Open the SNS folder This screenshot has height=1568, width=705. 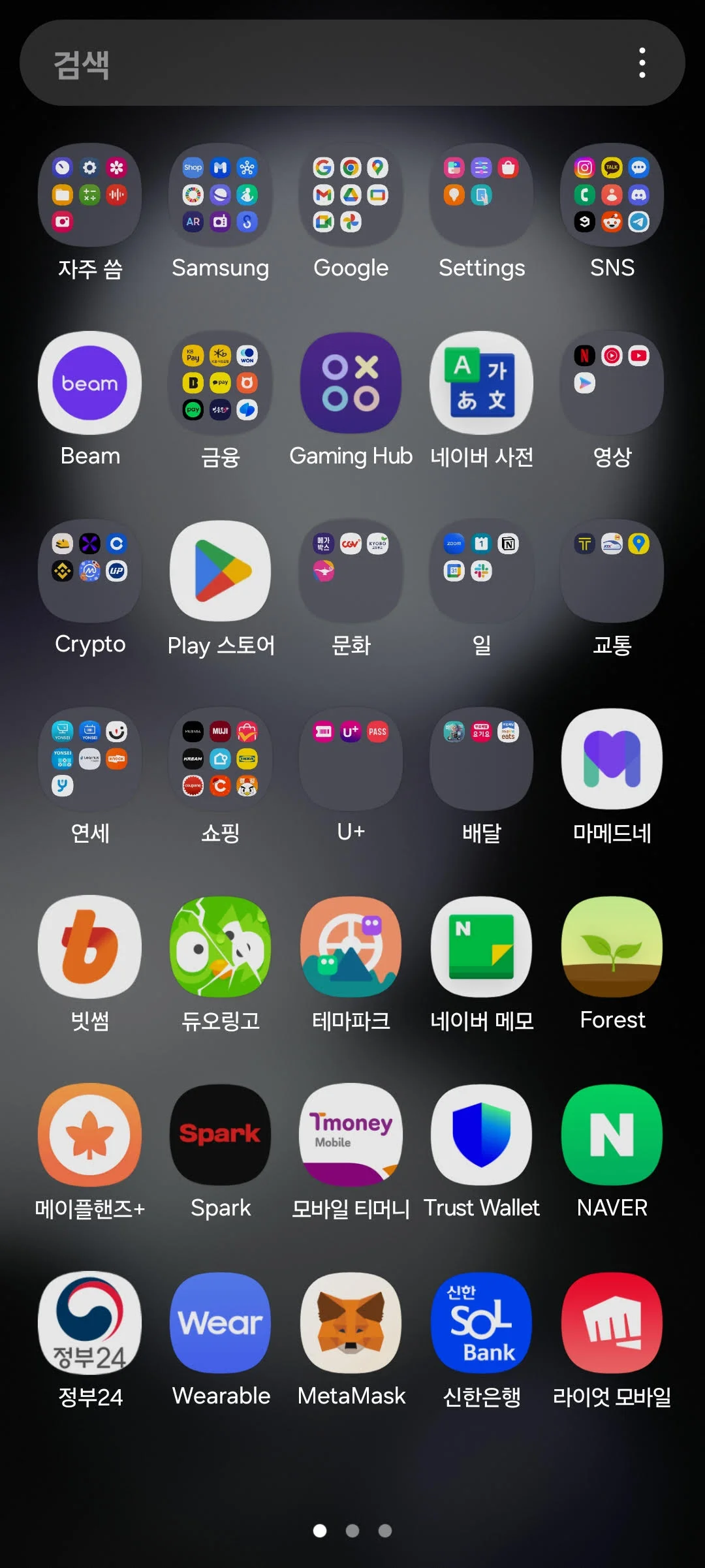point(612,195)
